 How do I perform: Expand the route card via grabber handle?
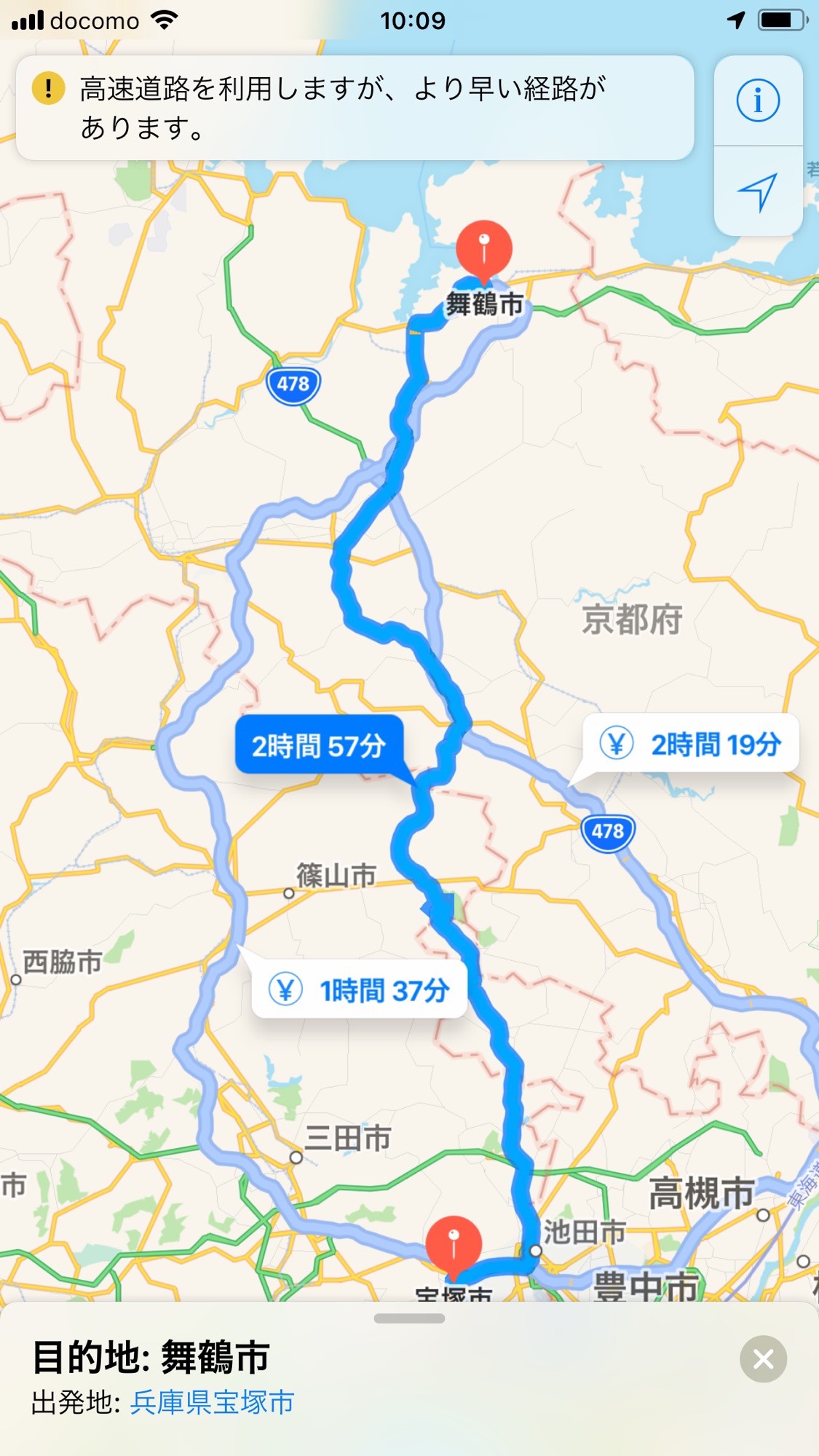click(x=409, y=1318)
